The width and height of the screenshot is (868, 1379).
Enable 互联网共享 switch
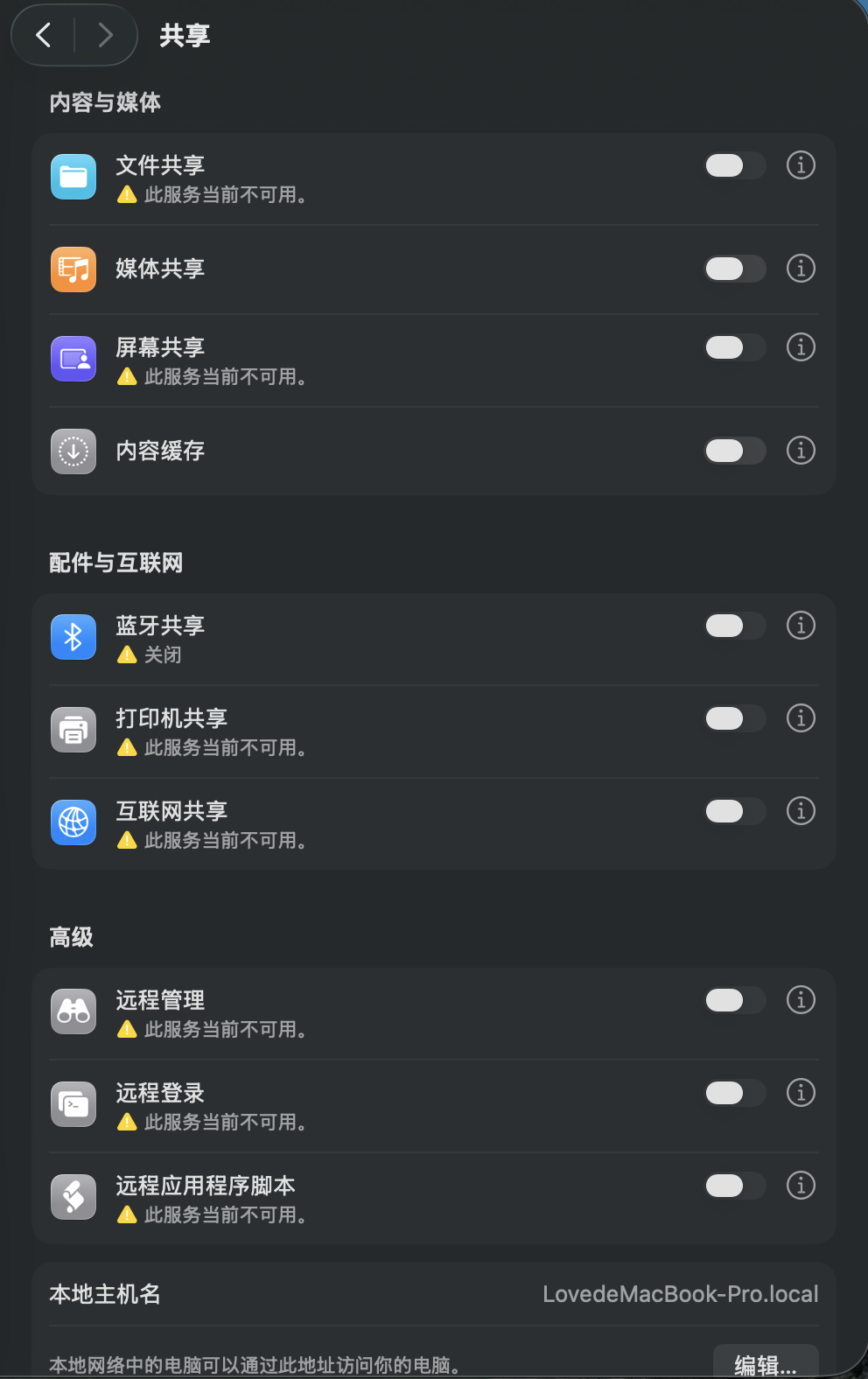pos(735,811)
